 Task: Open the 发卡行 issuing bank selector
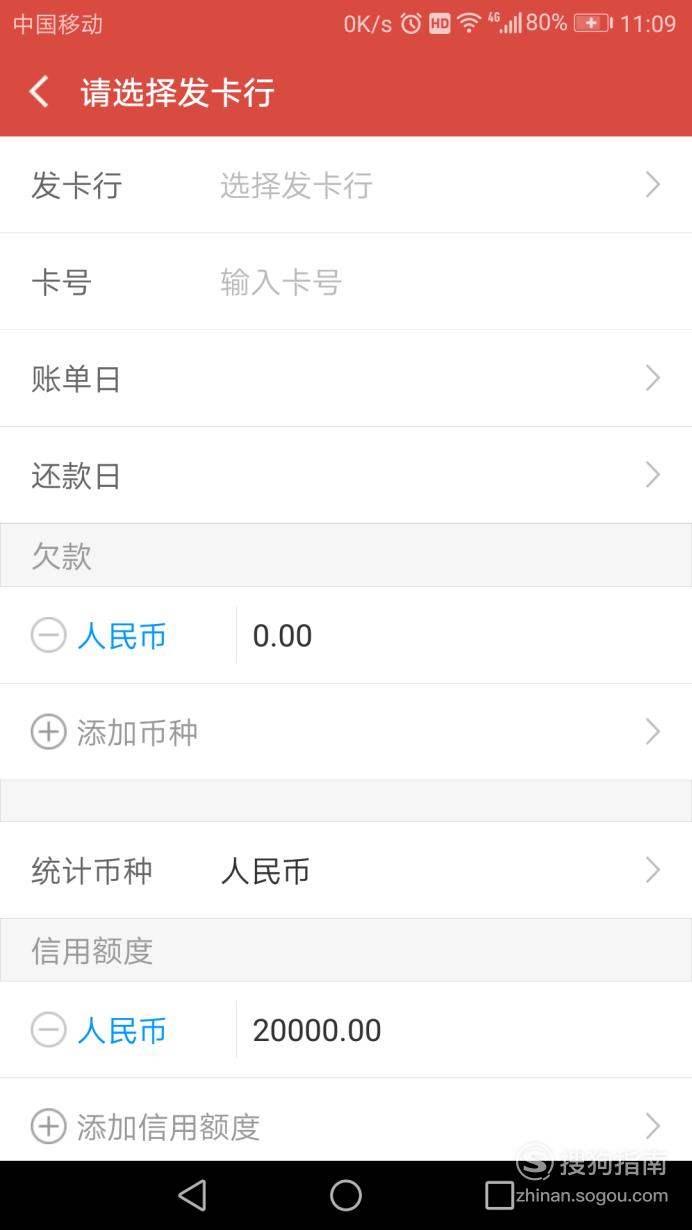pyautogui.click(x=346, y=185)
